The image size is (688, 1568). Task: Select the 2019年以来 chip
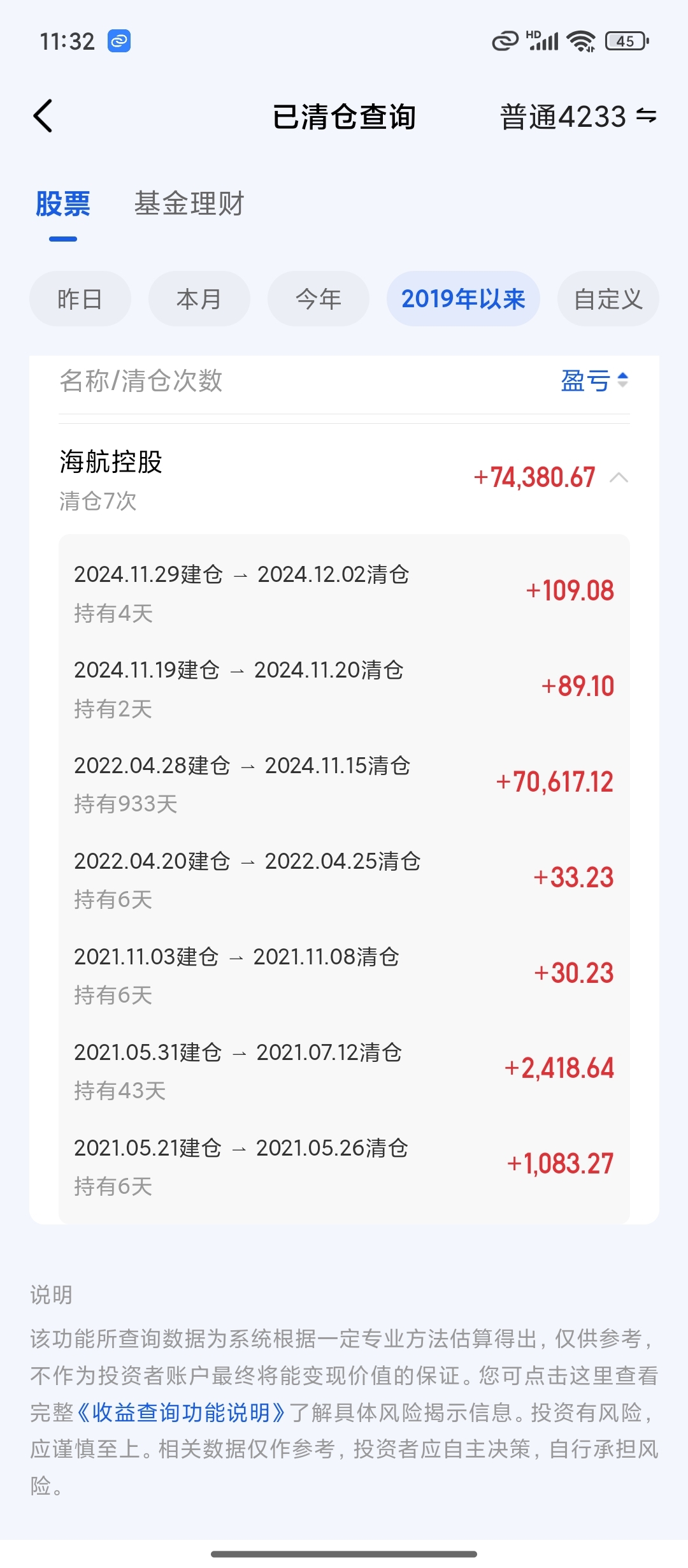[x=463, y=299]
